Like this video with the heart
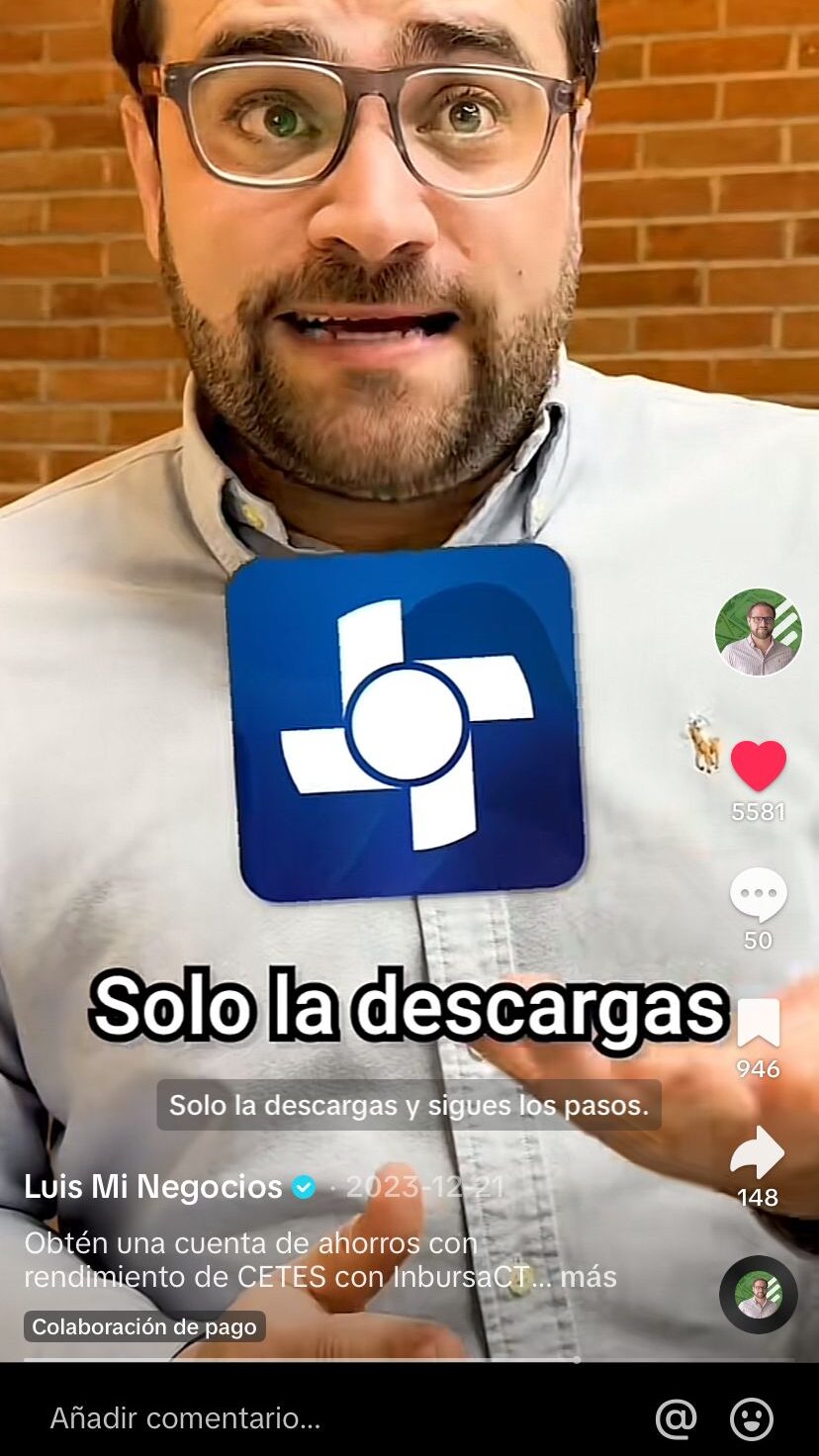The image size is (819, 1456). point(758,766)
